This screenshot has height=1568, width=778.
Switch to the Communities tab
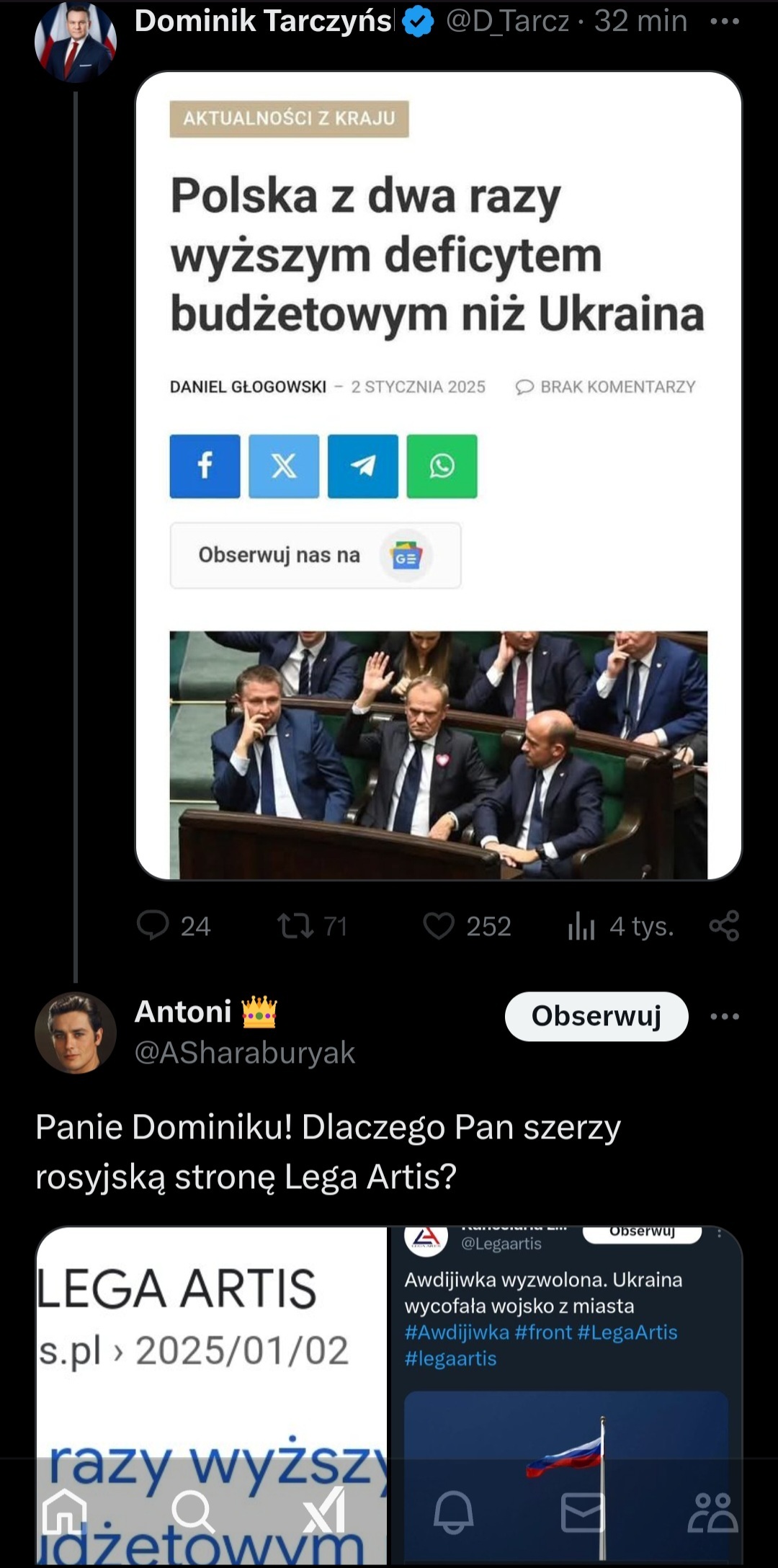pyautogui.click(x=712, y=1512)
